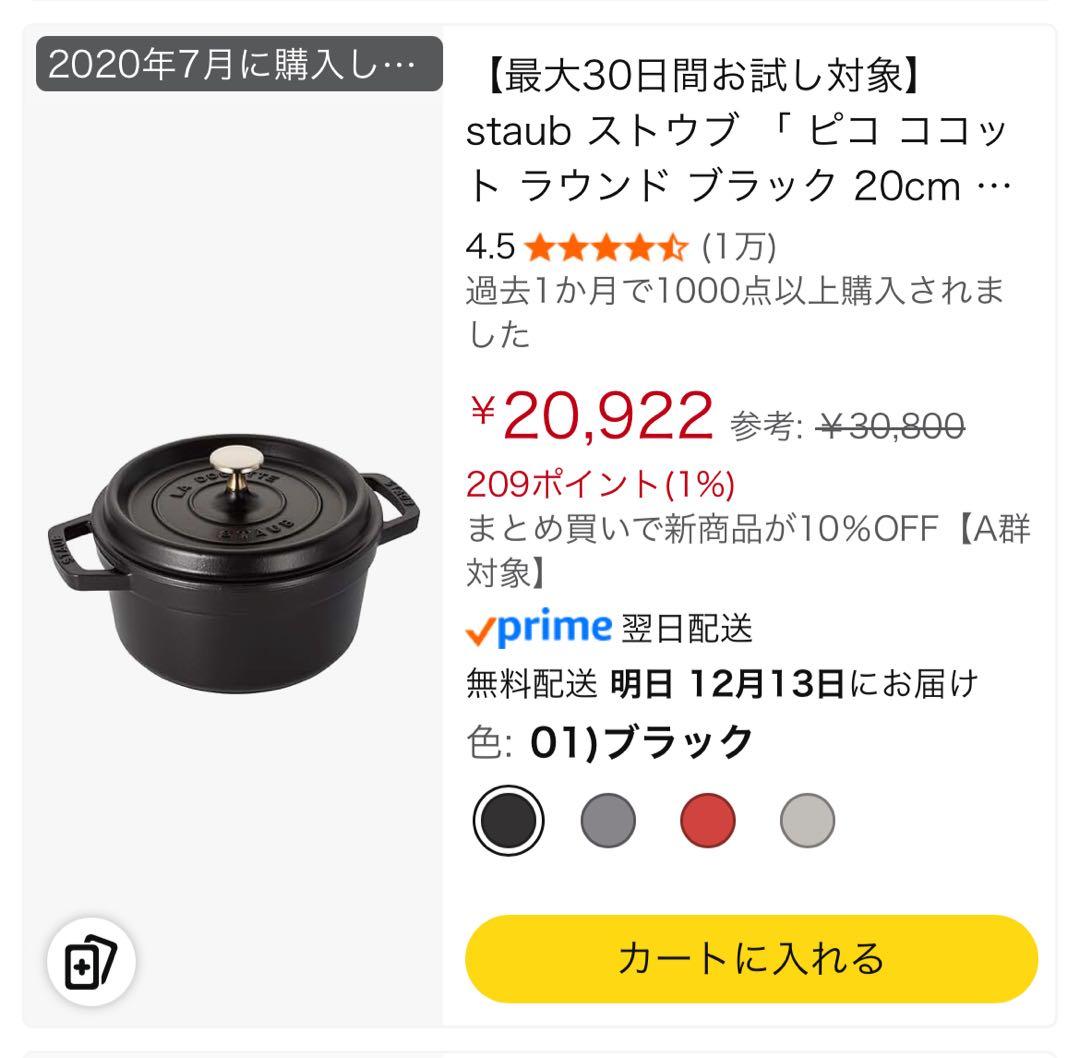Pick the red color swatch
This screenshot has width=1080, height=1058.
click(708, 821)
